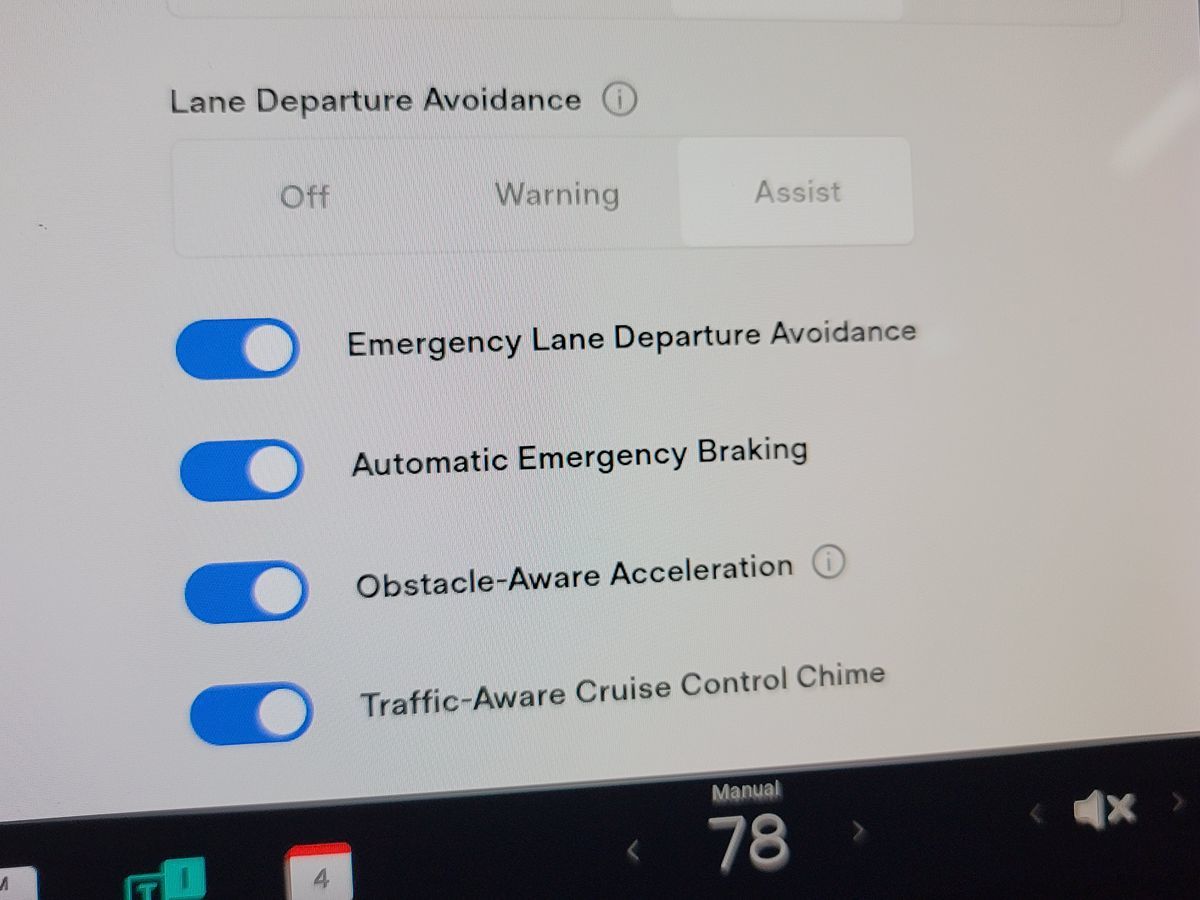The image size is (1200, 900).
Task: Toggle Traffic-Aware Cruise Control Chime
Action: [251, 714]
